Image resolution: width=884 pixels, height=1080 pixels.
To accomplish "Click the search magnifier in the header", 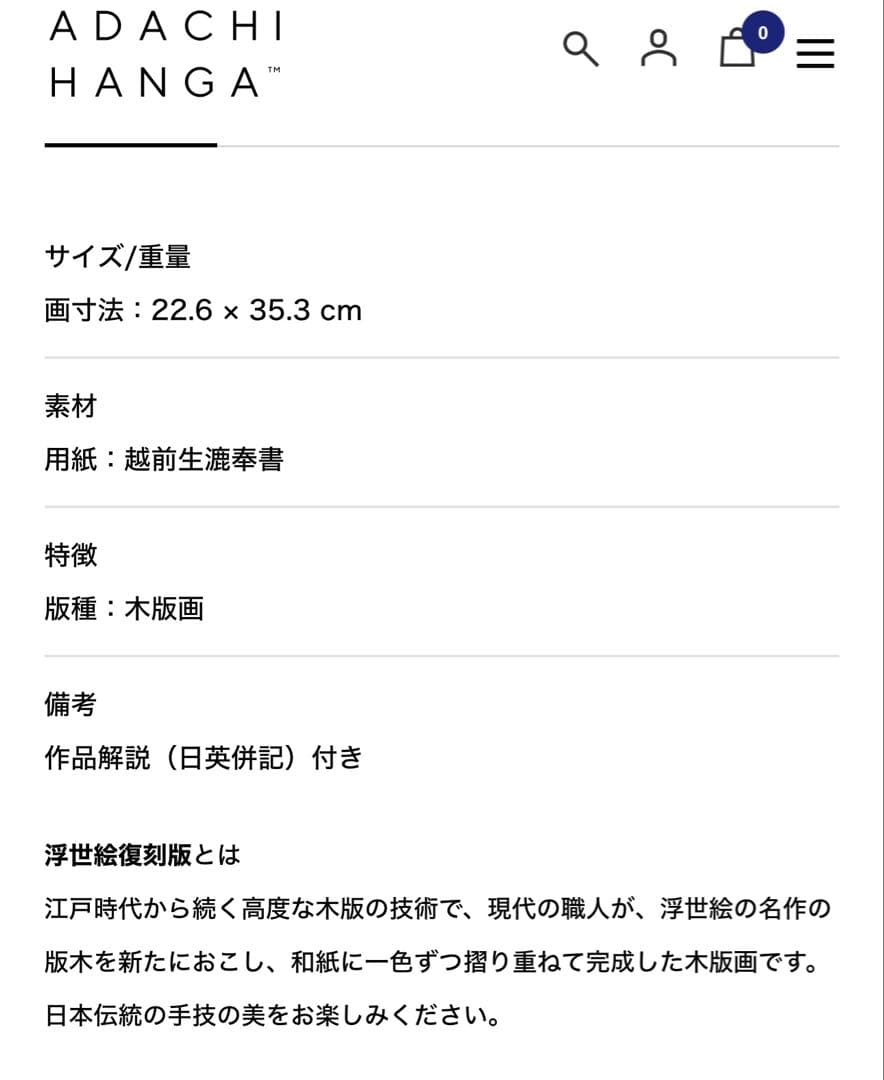I will pos(580,48).
